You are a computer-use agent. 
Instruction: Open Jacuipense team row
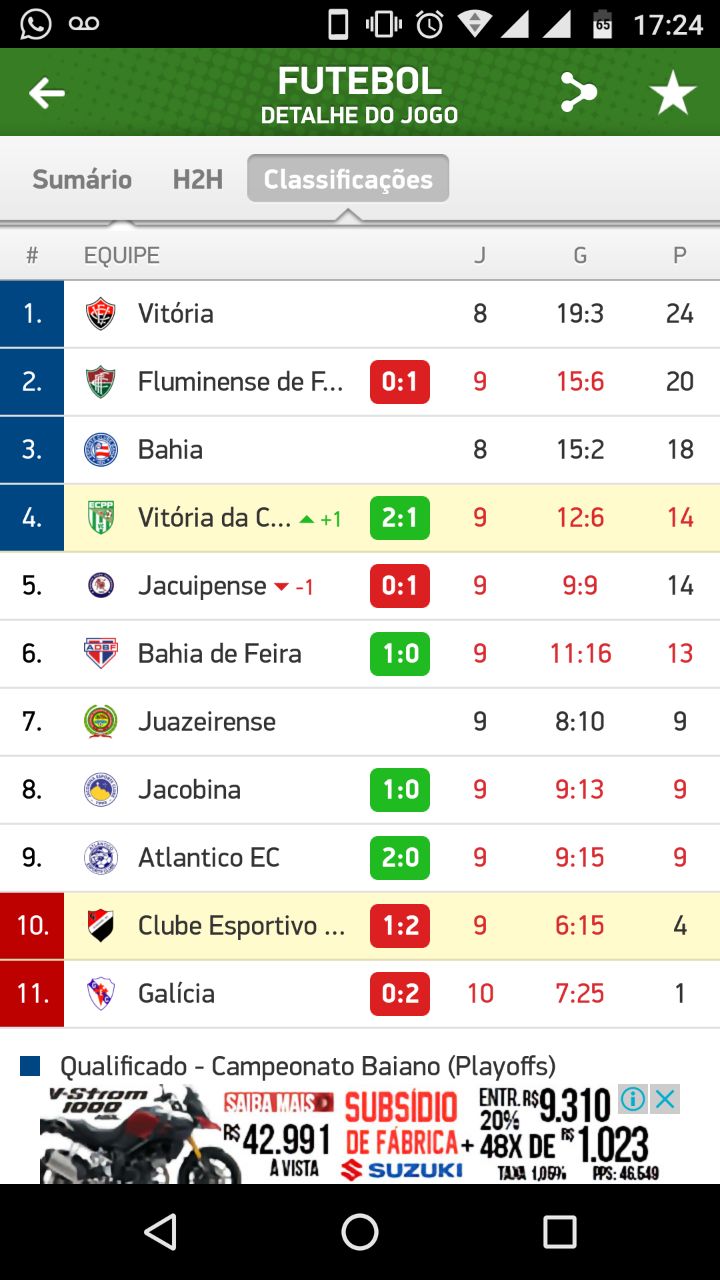tap(202, 586)
